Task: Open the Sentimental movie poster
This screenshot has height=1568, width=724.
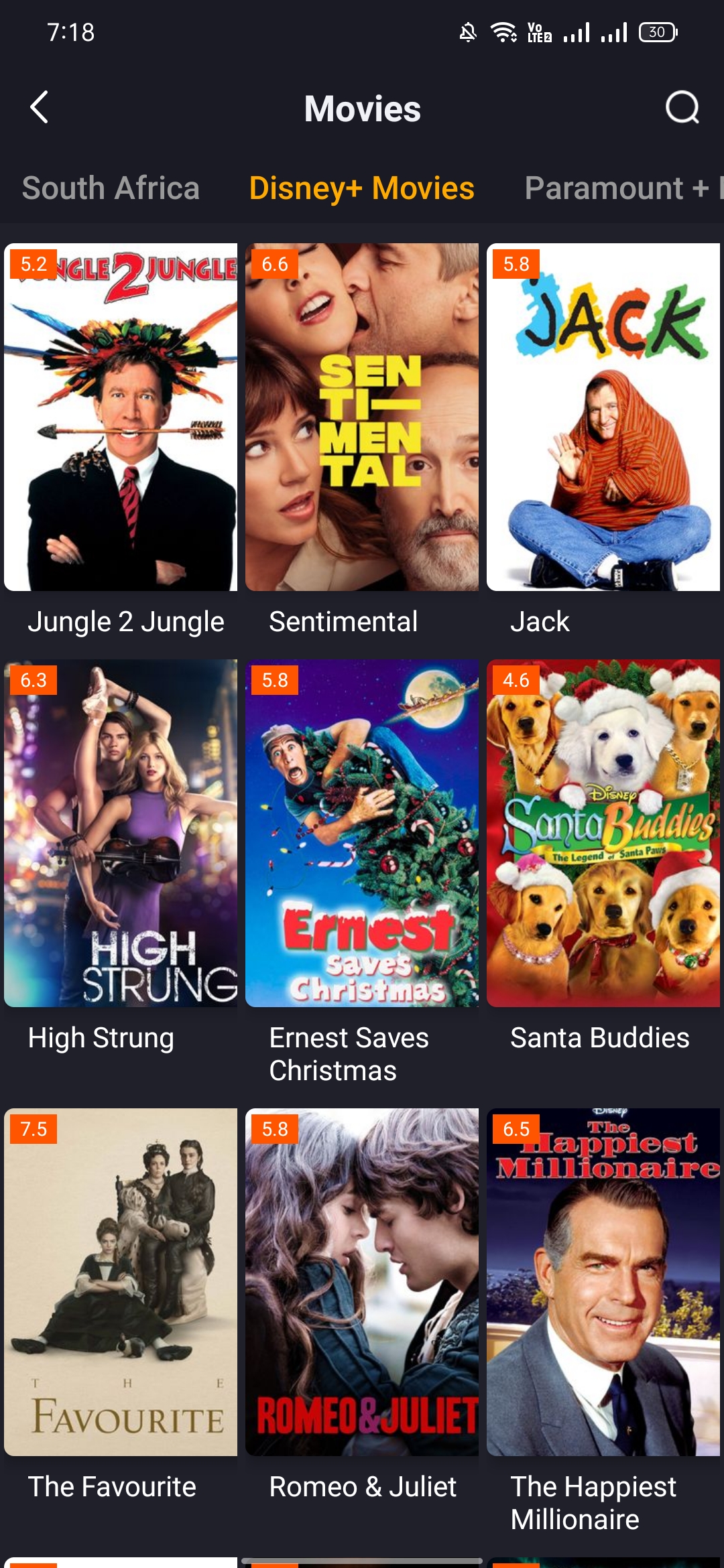Action: (x=362, y=417)
